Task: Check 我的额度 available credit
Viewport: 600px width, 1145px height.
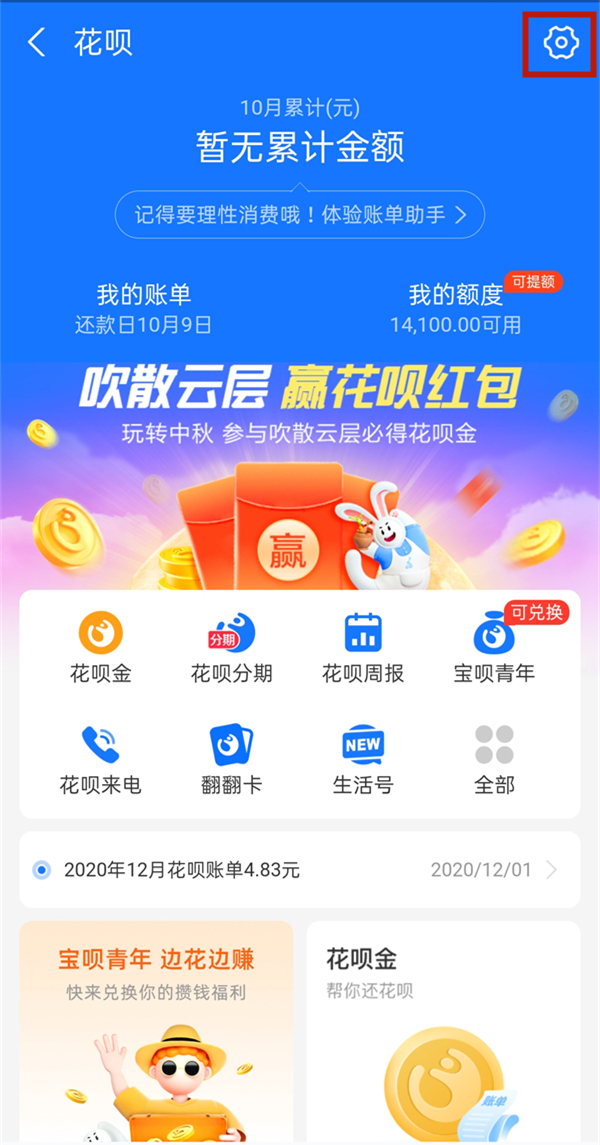Action: (x=456, y=308)
